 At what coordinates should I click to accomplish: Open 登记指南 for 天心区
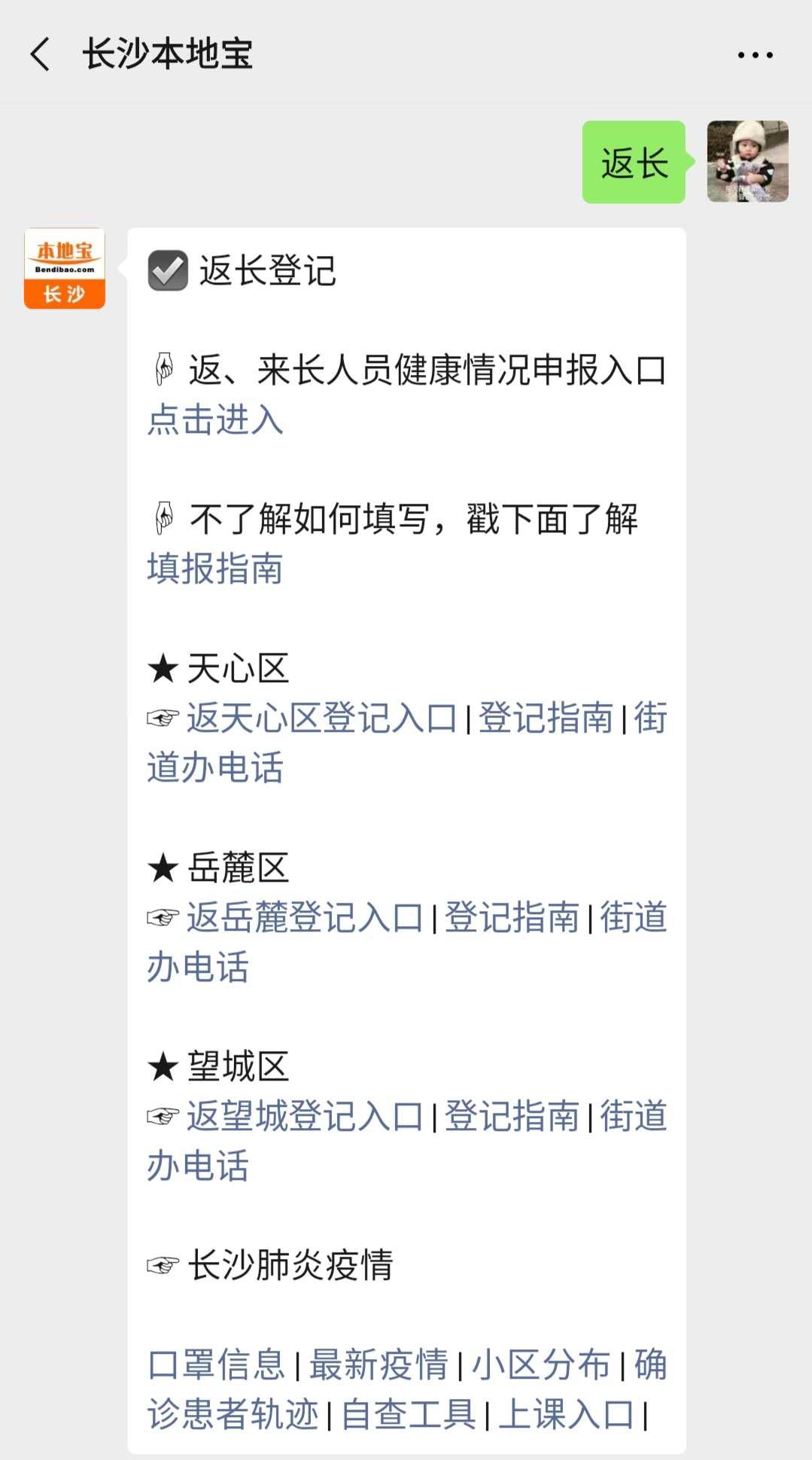pos(546,718)
